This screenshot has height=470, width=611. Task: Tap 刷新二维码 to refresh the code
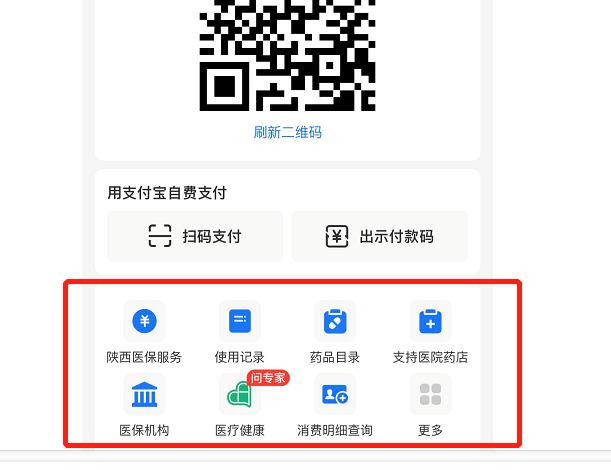(x=287, y=132)
